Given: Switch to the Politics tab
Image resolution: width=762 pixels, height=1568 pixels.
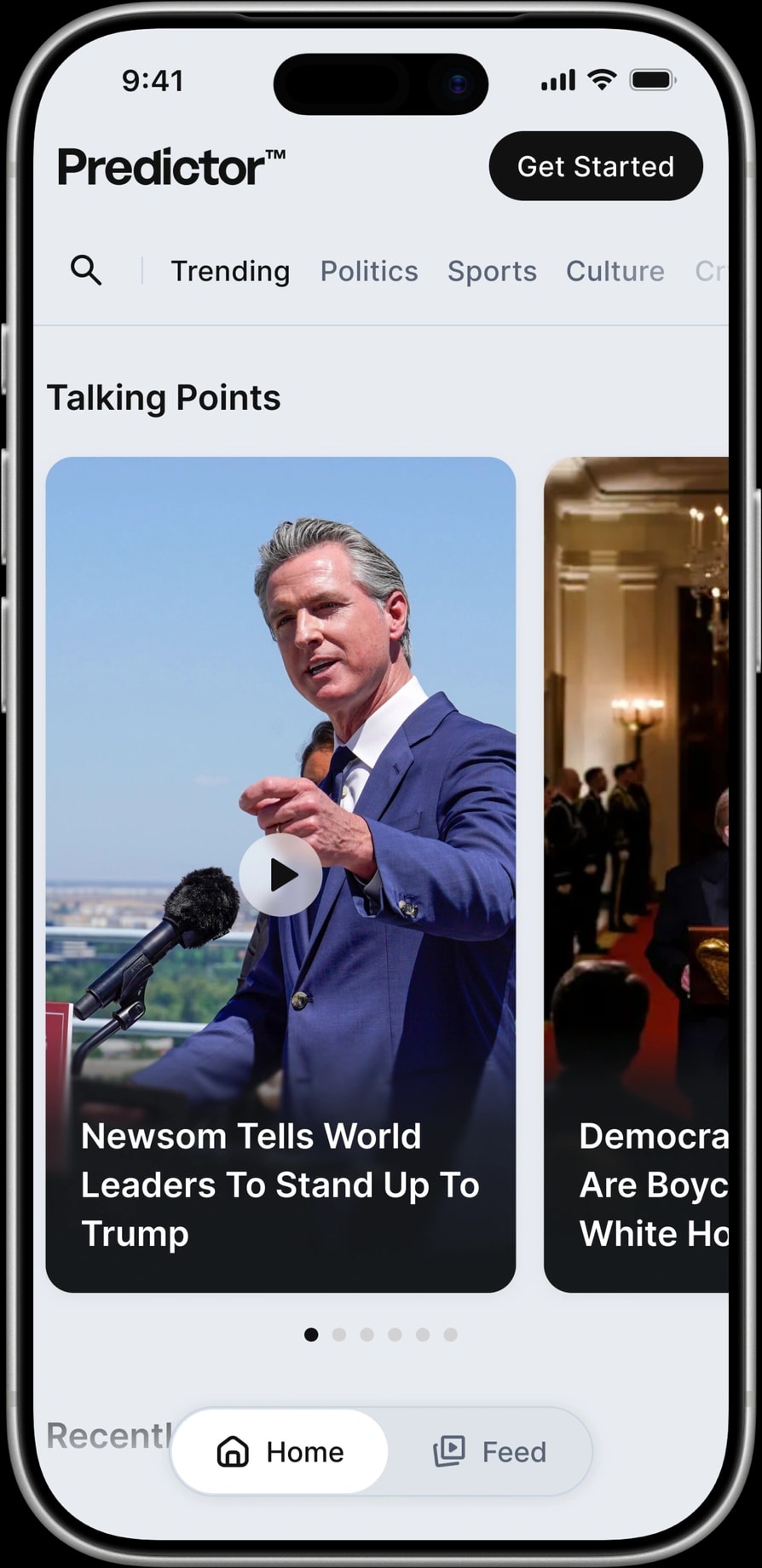Looking at the screenshot, I should (x=369, y=271).
